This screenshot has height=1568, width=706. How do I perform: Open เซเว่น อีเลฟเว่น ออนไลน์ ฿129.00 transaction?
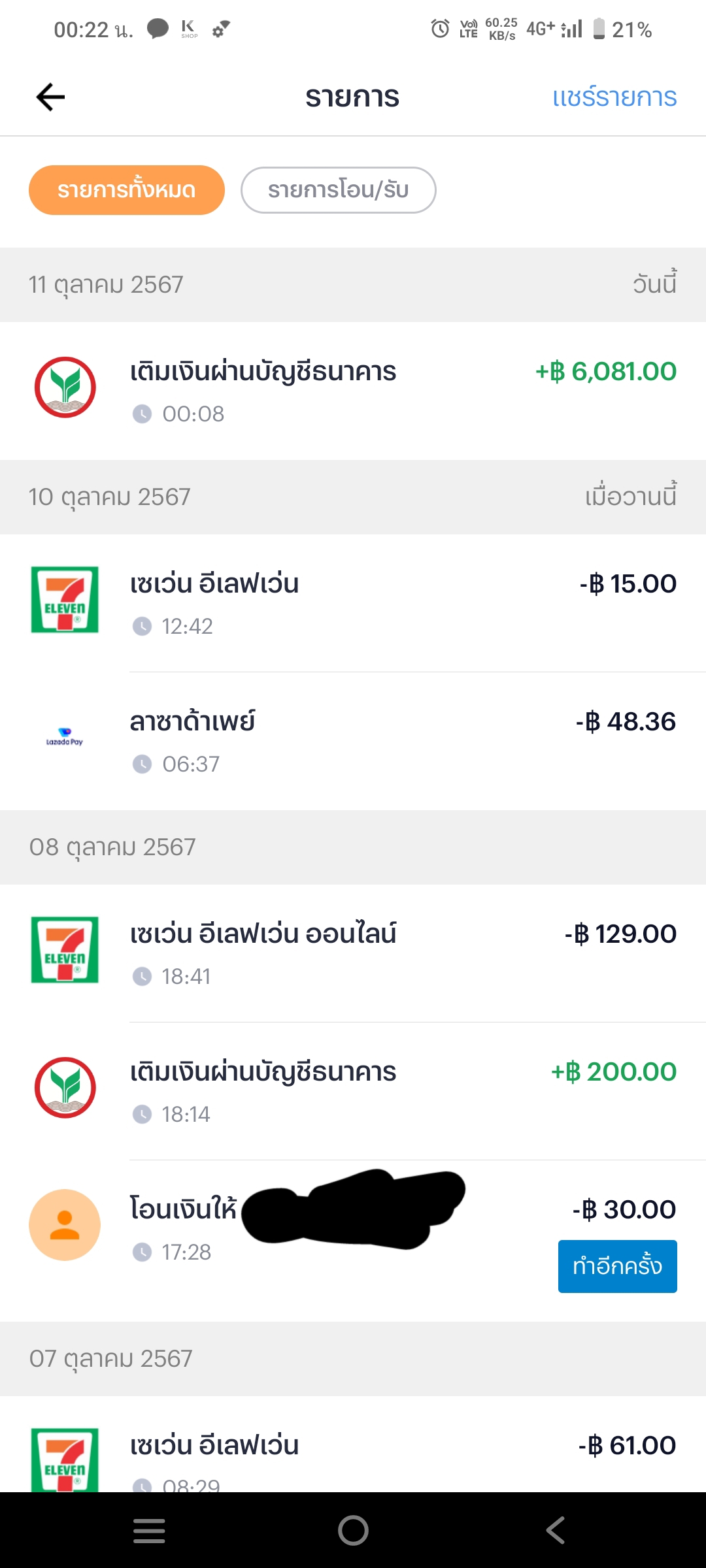click(x=353, y=953)
